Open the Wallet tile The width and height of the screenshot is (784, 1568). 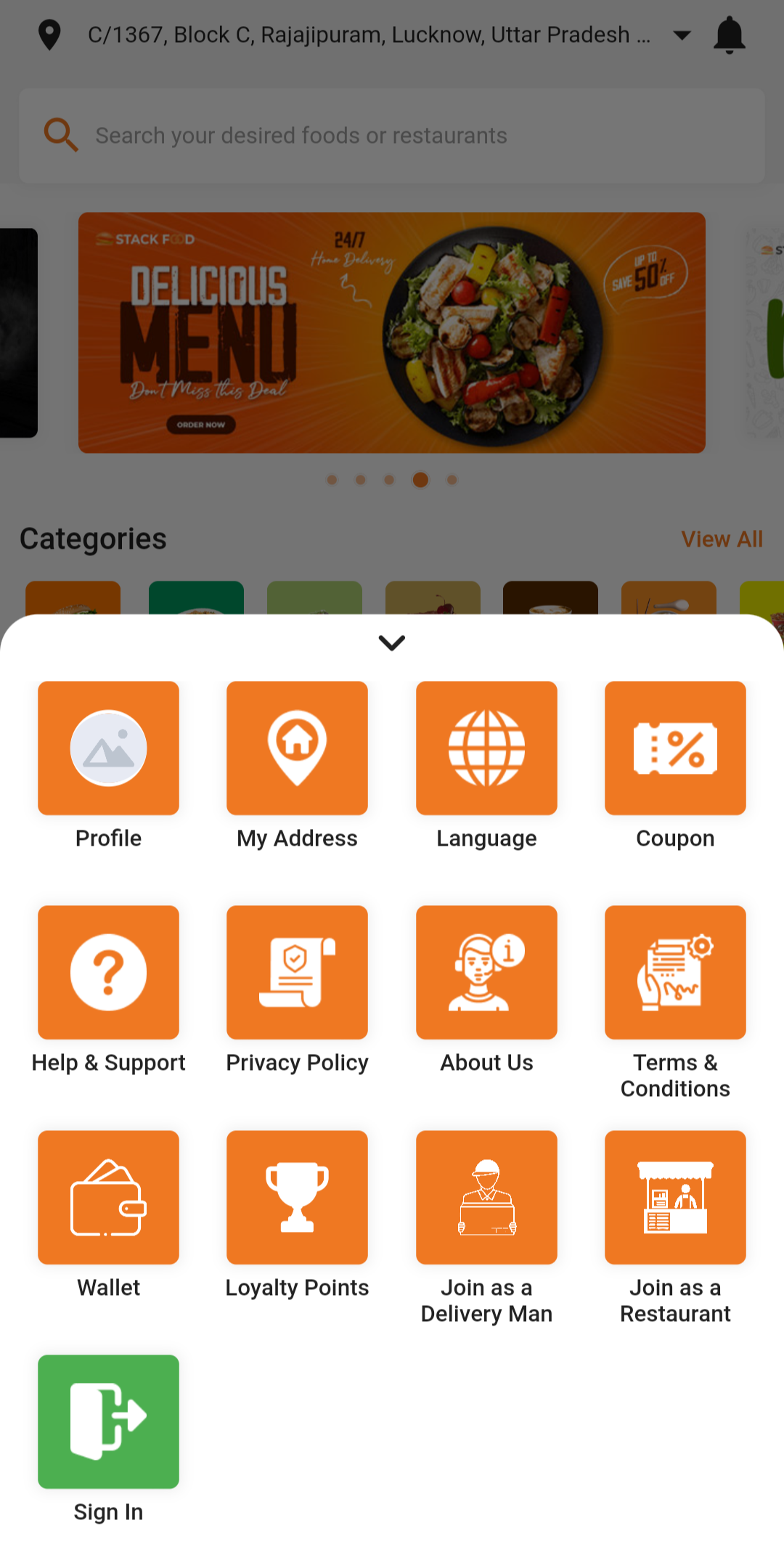pos(108,1197)
